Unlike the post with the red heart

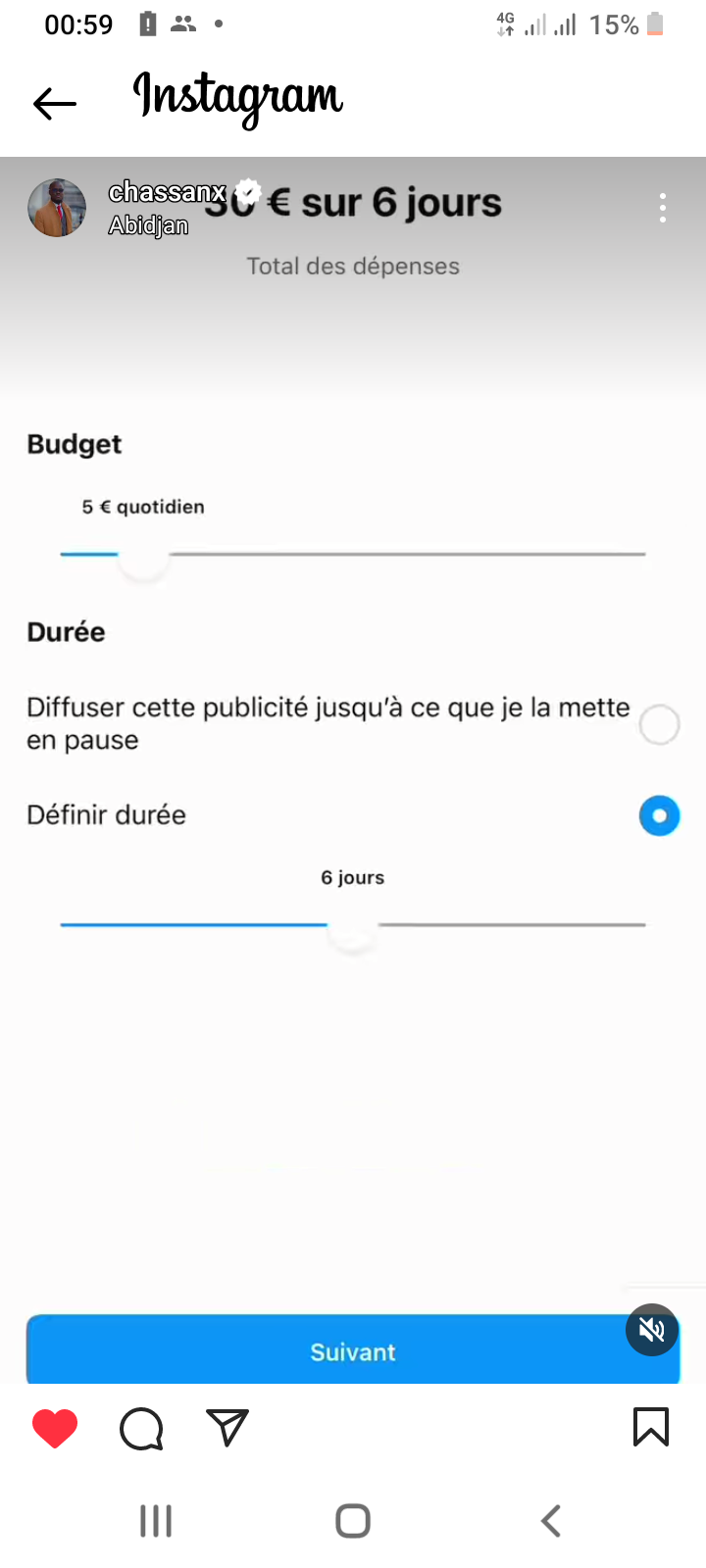(x=55, y=1428)
